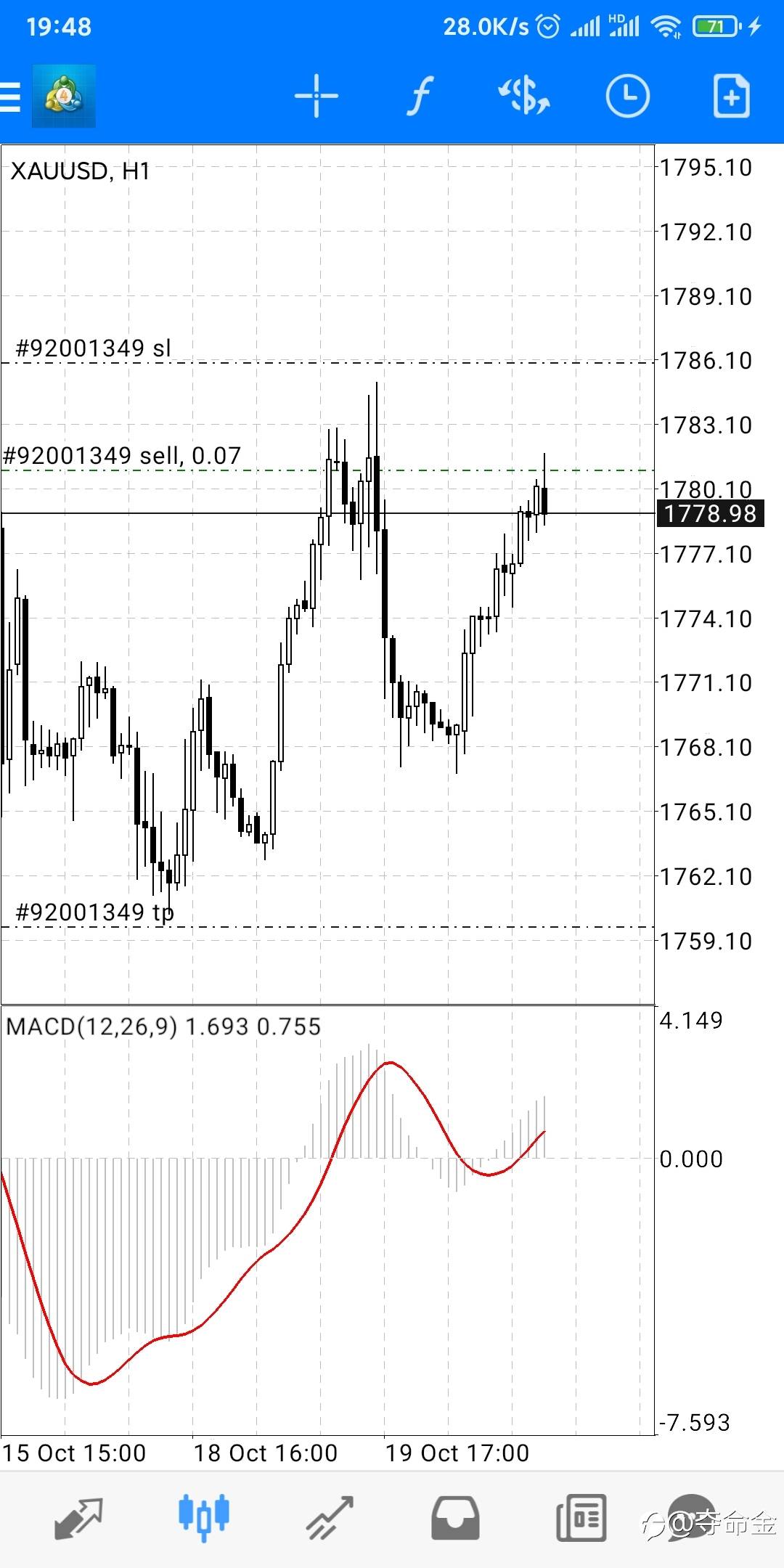Open the History inbox tab

click(x=455, y=1519)
